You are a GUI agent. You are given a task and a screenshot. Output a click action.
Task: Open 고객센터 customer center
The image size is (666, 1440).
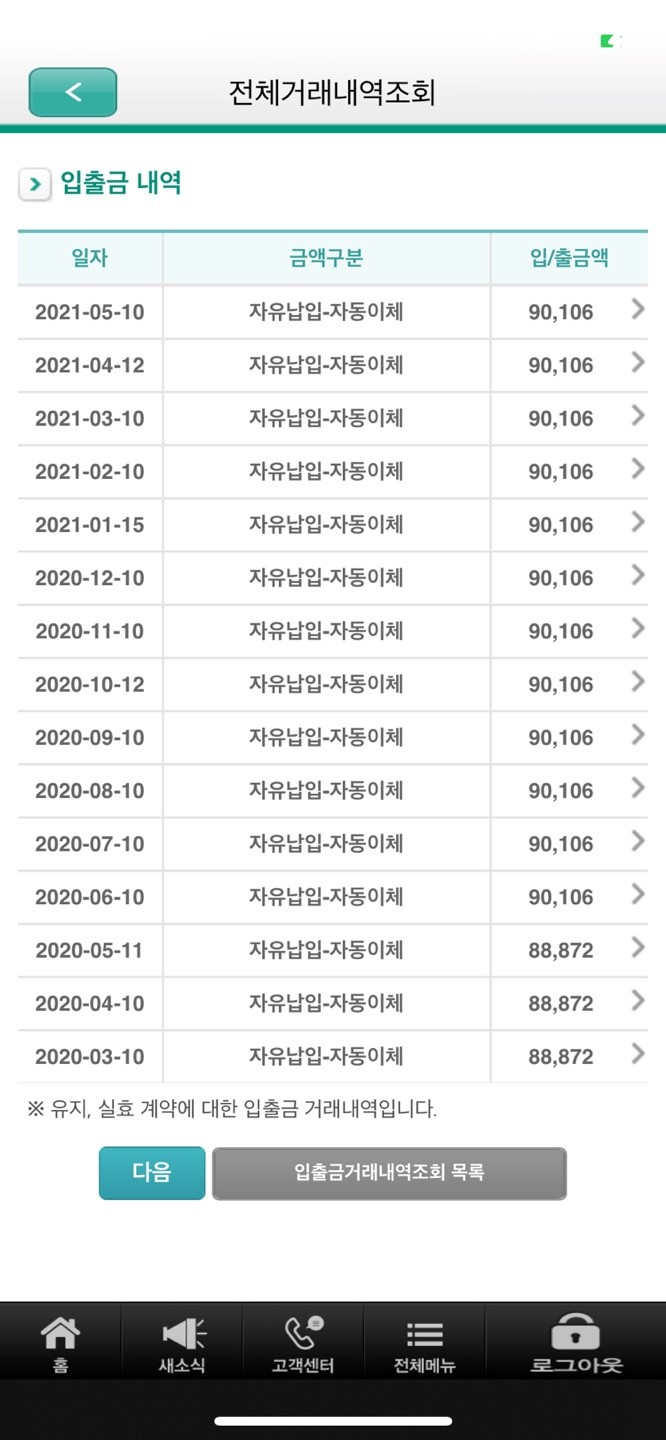[303, 1343]
